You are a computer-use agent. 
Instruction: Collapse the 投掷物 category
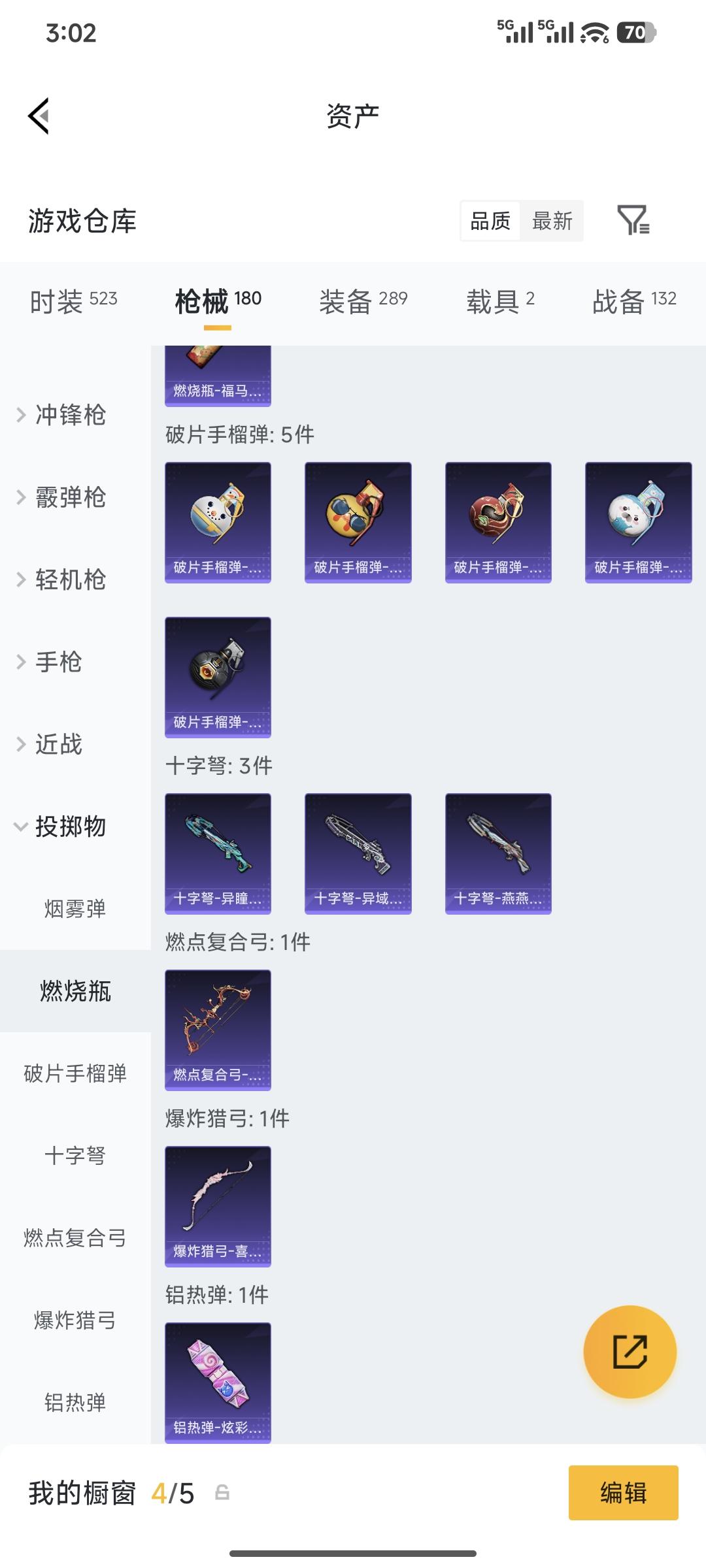[x=70, y=826]
